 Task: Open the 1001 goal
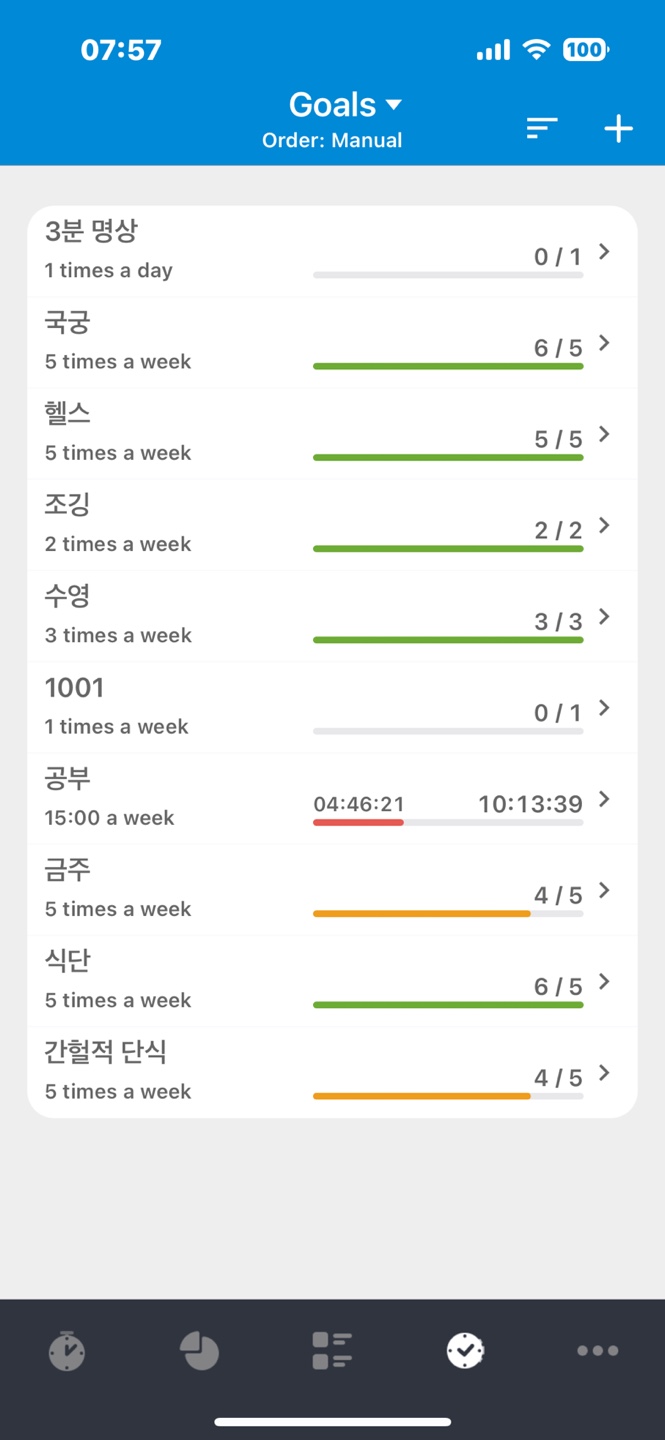332,707
